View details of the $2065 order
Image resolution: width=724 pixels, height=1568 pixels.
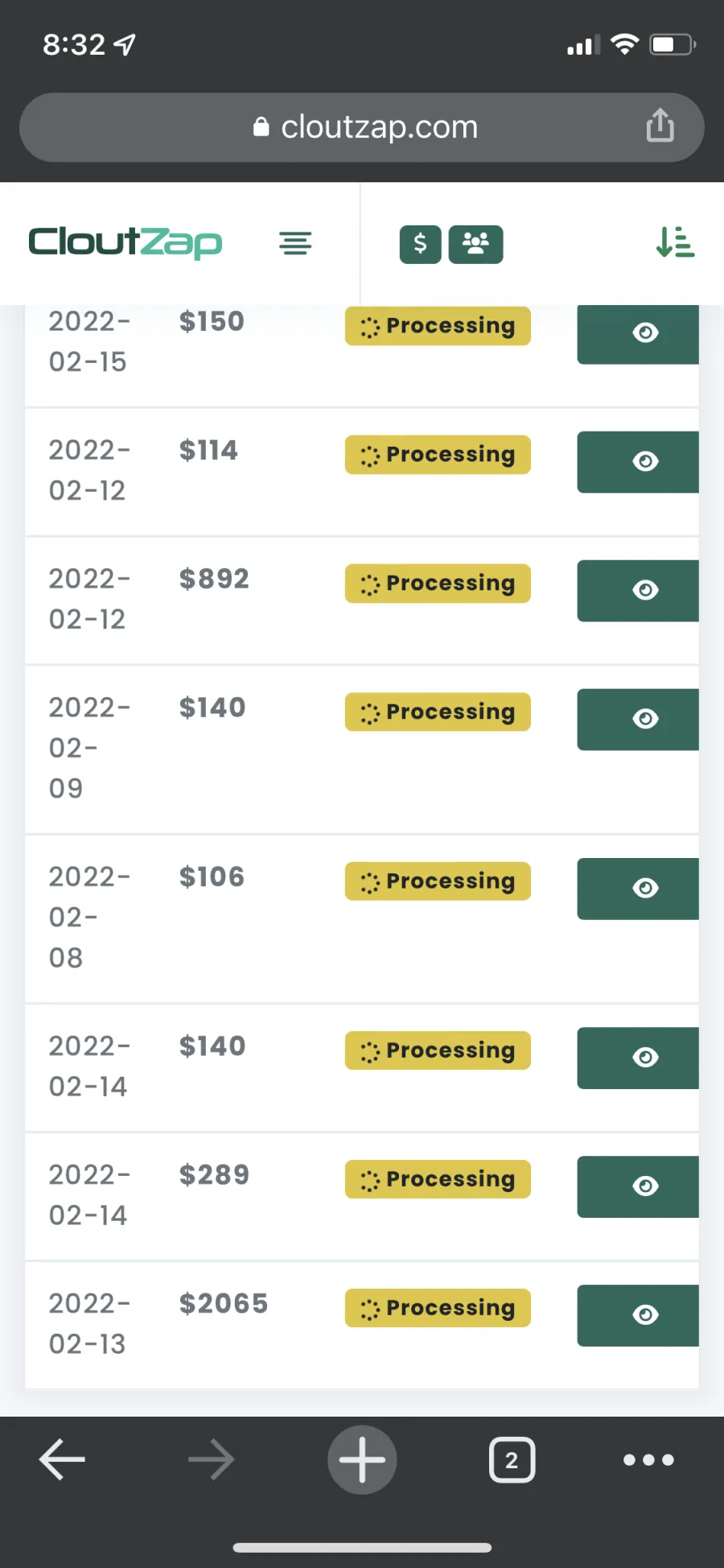[638, 1315]
